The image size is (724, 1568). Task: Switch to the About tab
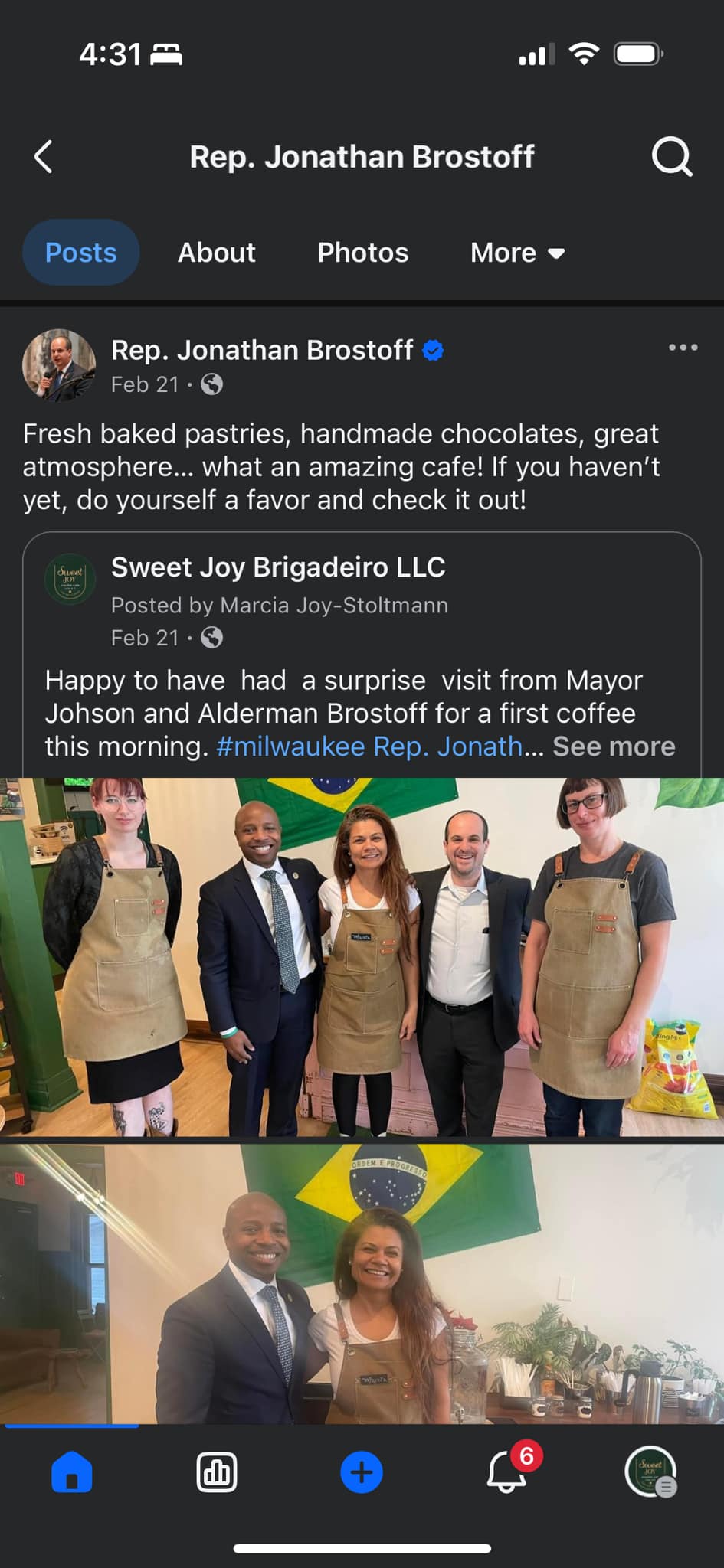coord(216,253)
